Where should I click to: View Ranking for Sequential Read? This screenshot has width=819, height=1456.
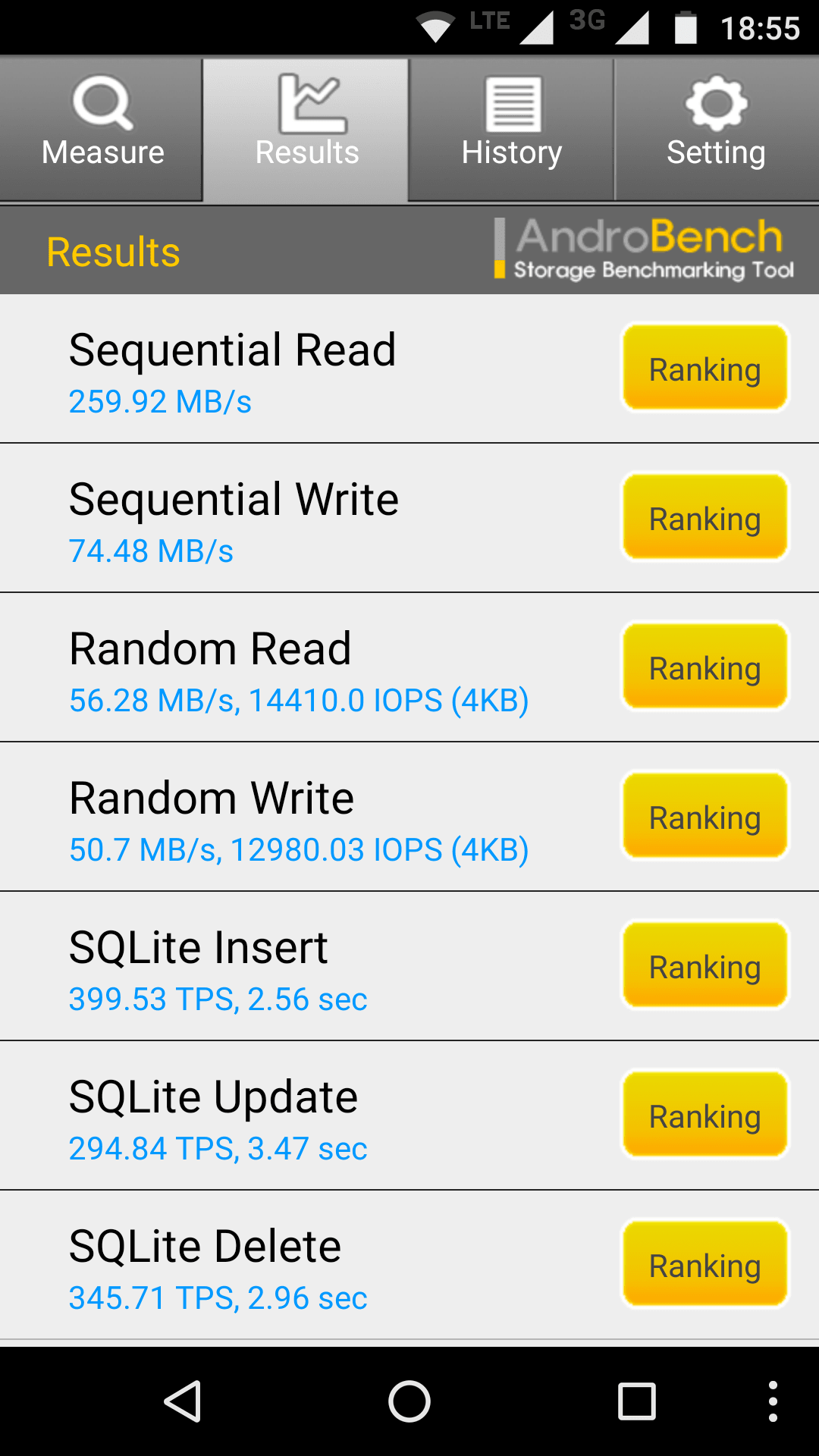[x=705, y=368]
